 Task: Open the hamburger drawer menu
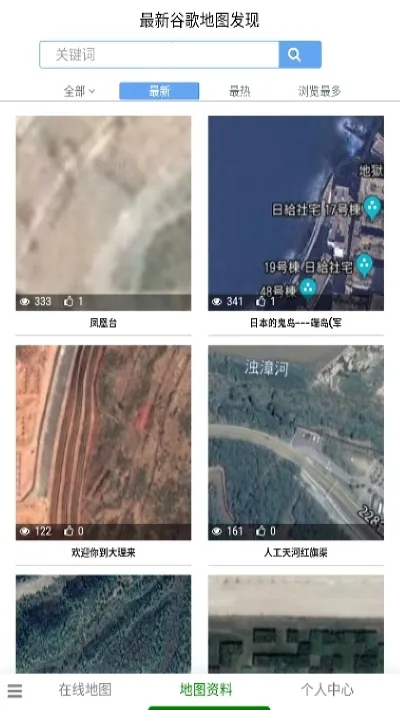15,691
